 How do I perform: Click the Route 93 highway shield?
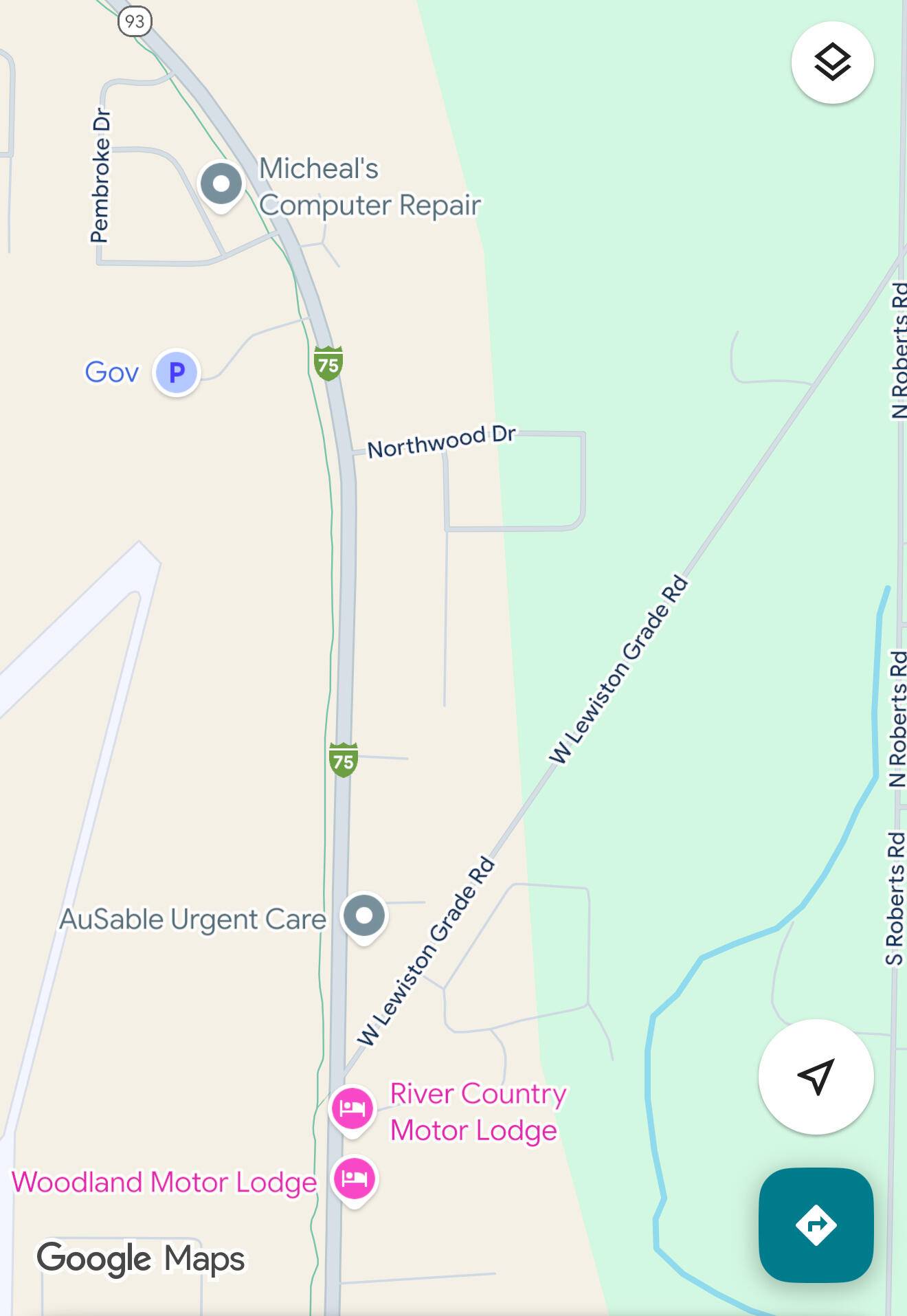[135, 21]
